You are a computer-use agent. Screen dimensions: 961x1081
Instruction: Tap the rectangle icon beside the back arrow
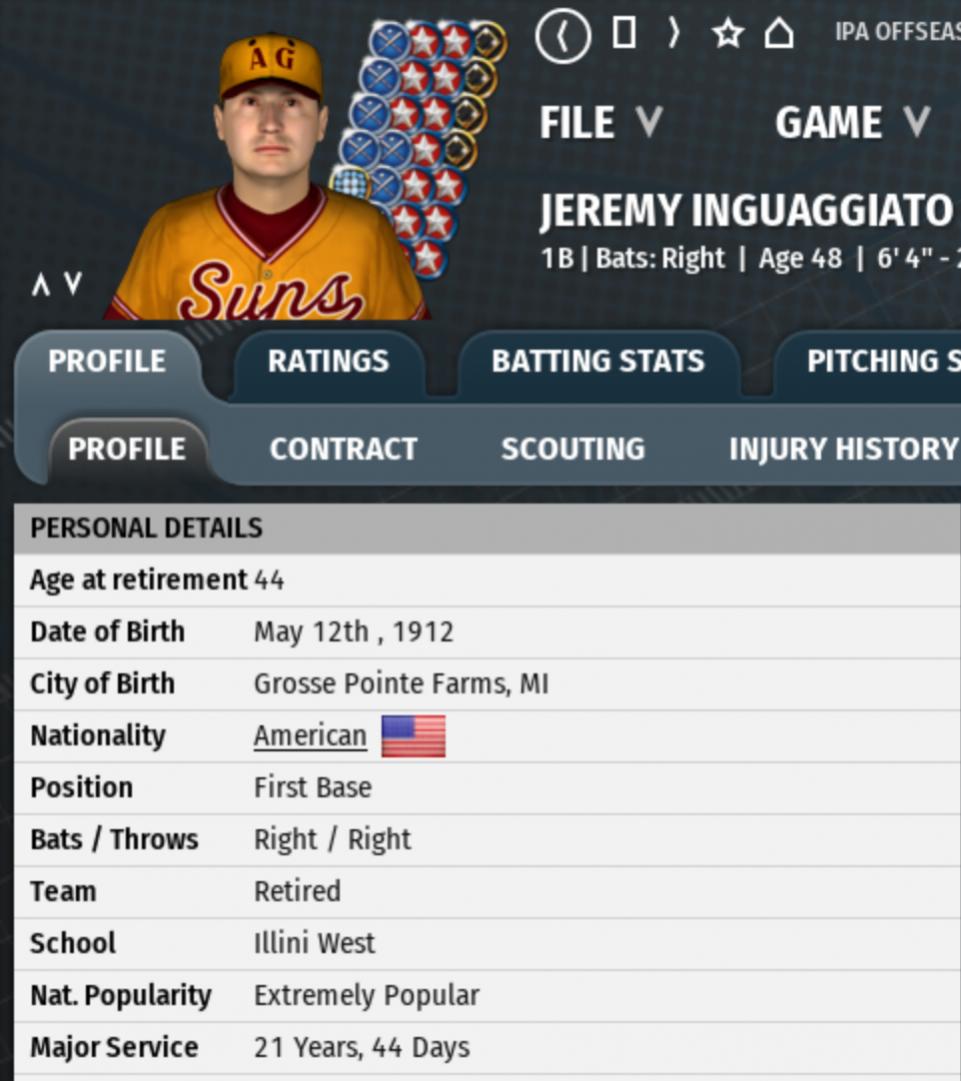pyautogui.click(x=624, y=34)
